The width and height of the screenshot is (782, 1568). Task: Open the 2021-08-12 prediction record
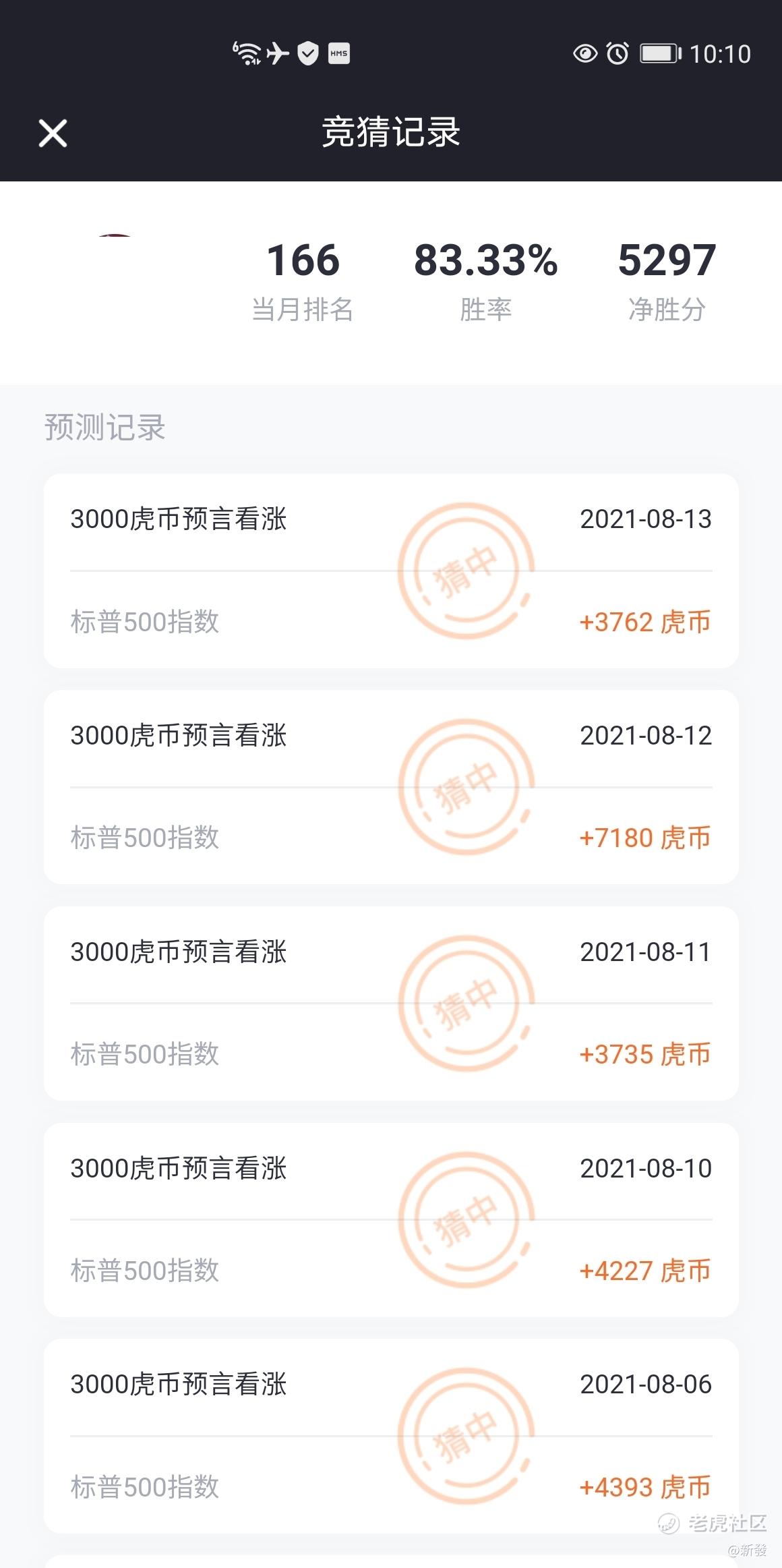(391, 786)
